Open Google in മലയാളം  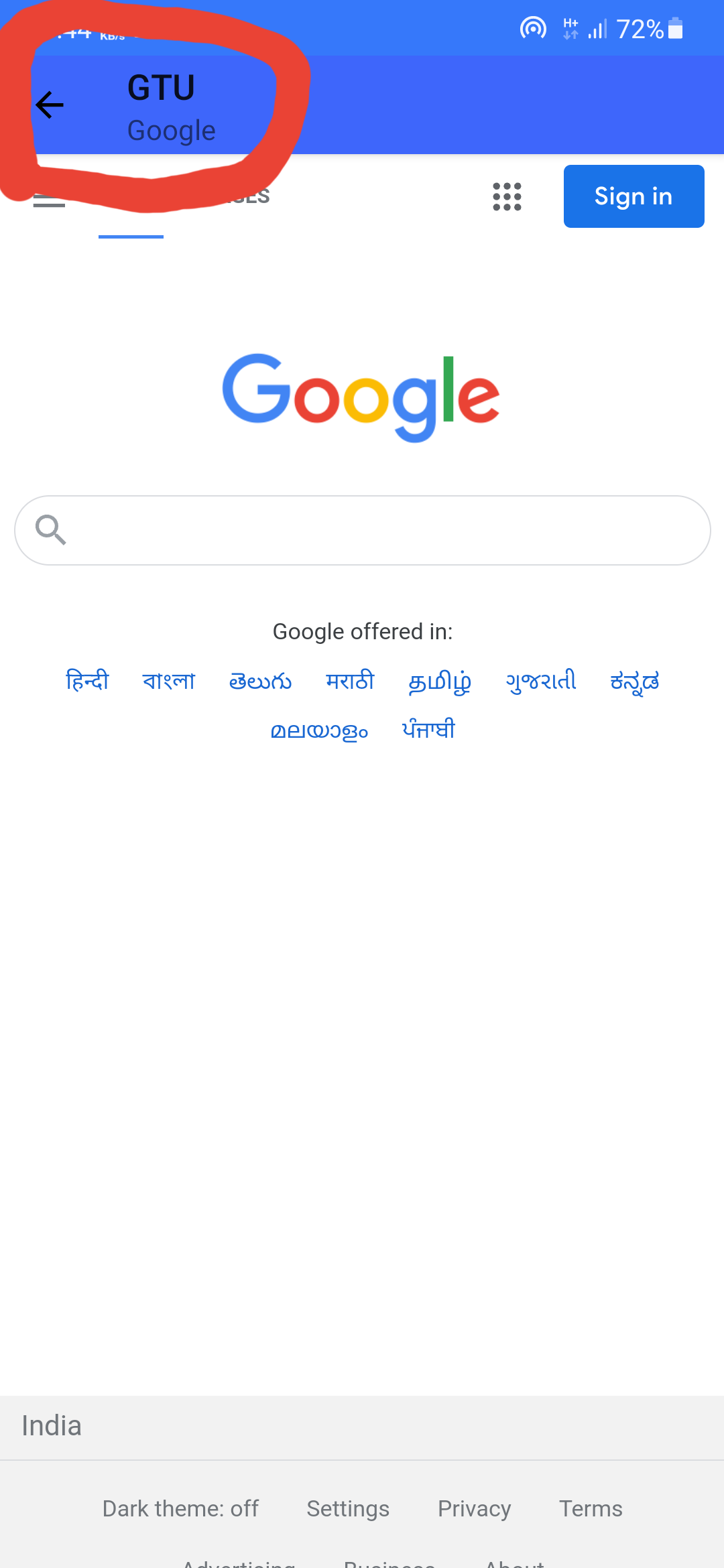[x=319, y=730]
